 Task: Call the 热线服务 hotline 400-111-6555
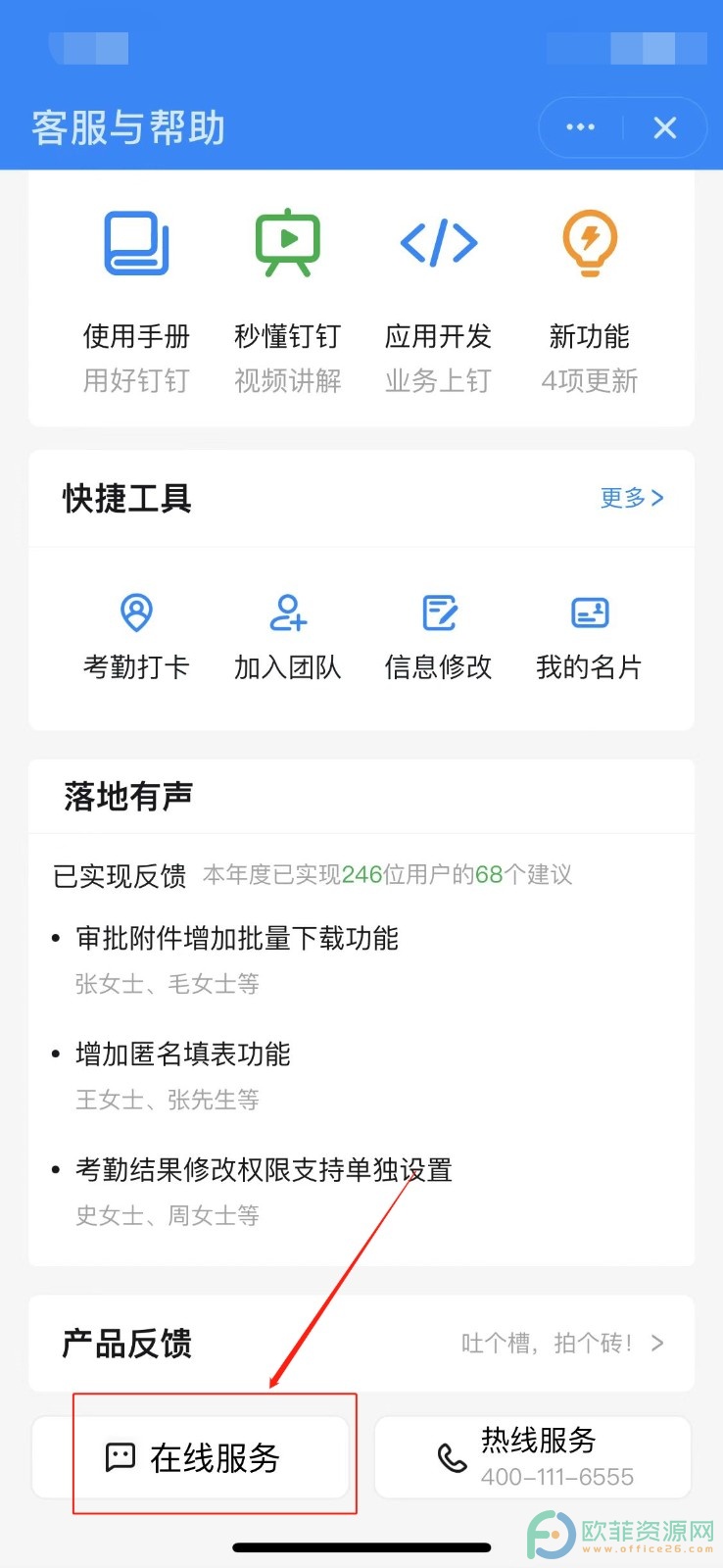(533, 1457)
